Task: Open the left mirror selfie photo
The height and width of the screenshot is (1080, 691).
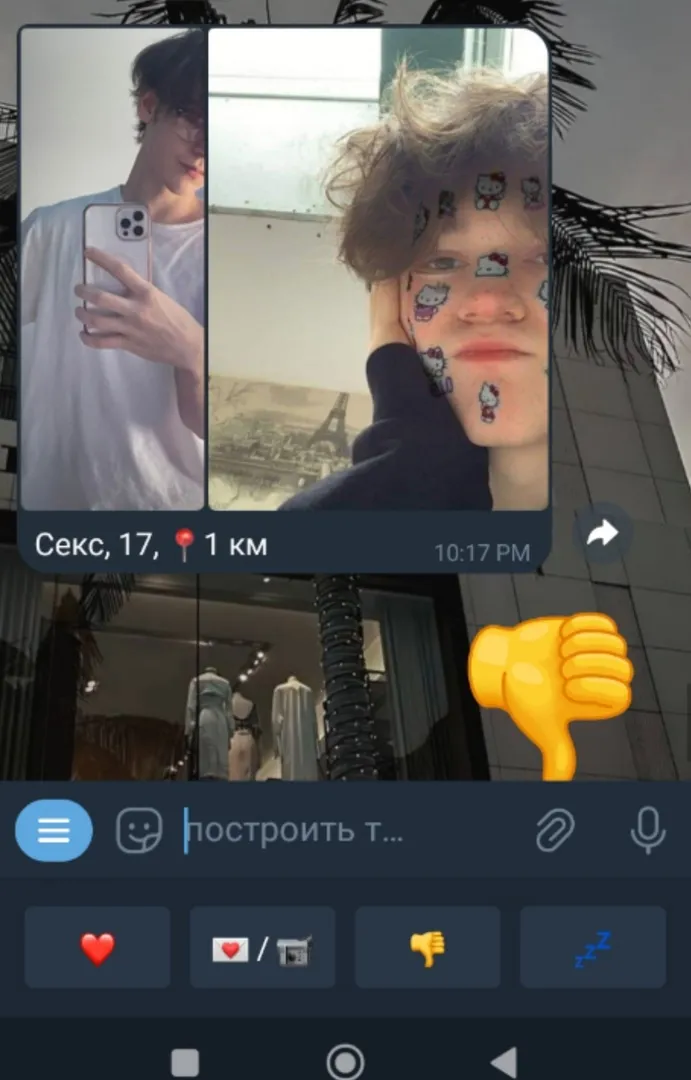Action: point(113,270)
